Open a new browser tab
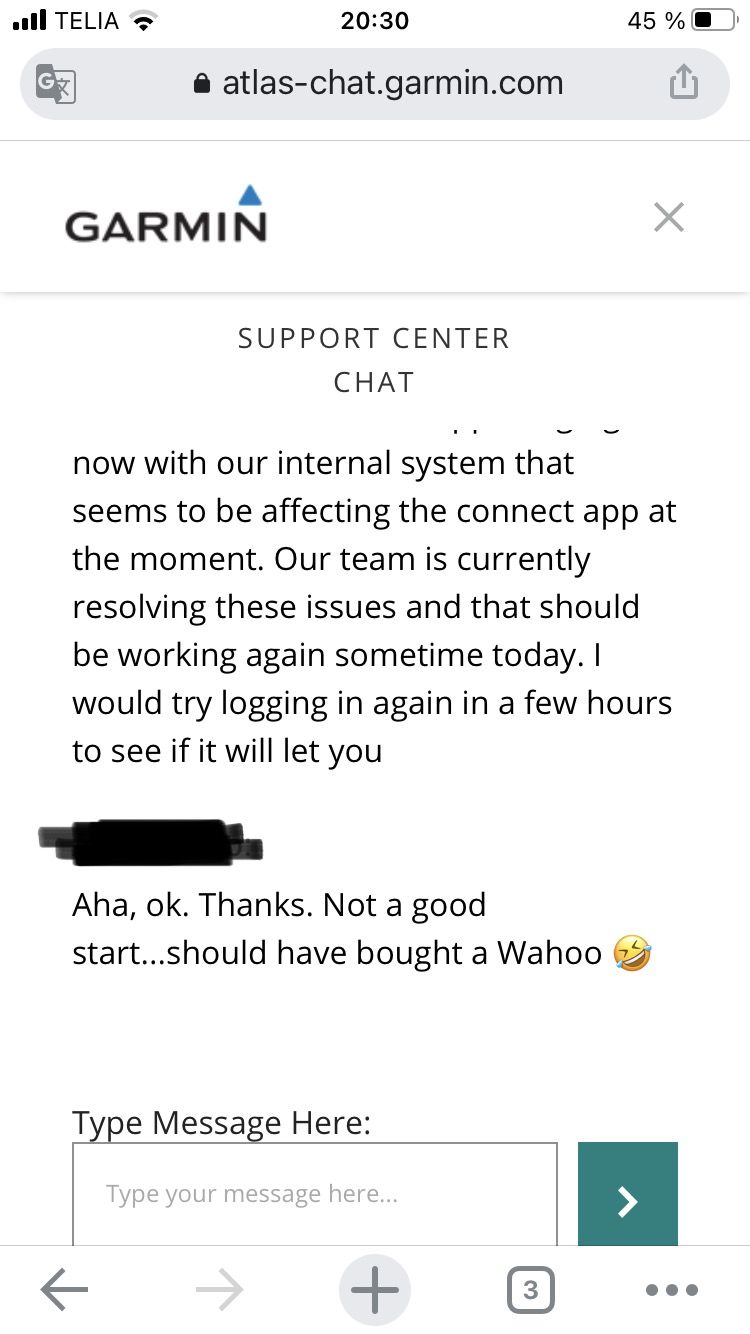The height and width of the screenshot is (1334, 750). (x=375, y=1290)
